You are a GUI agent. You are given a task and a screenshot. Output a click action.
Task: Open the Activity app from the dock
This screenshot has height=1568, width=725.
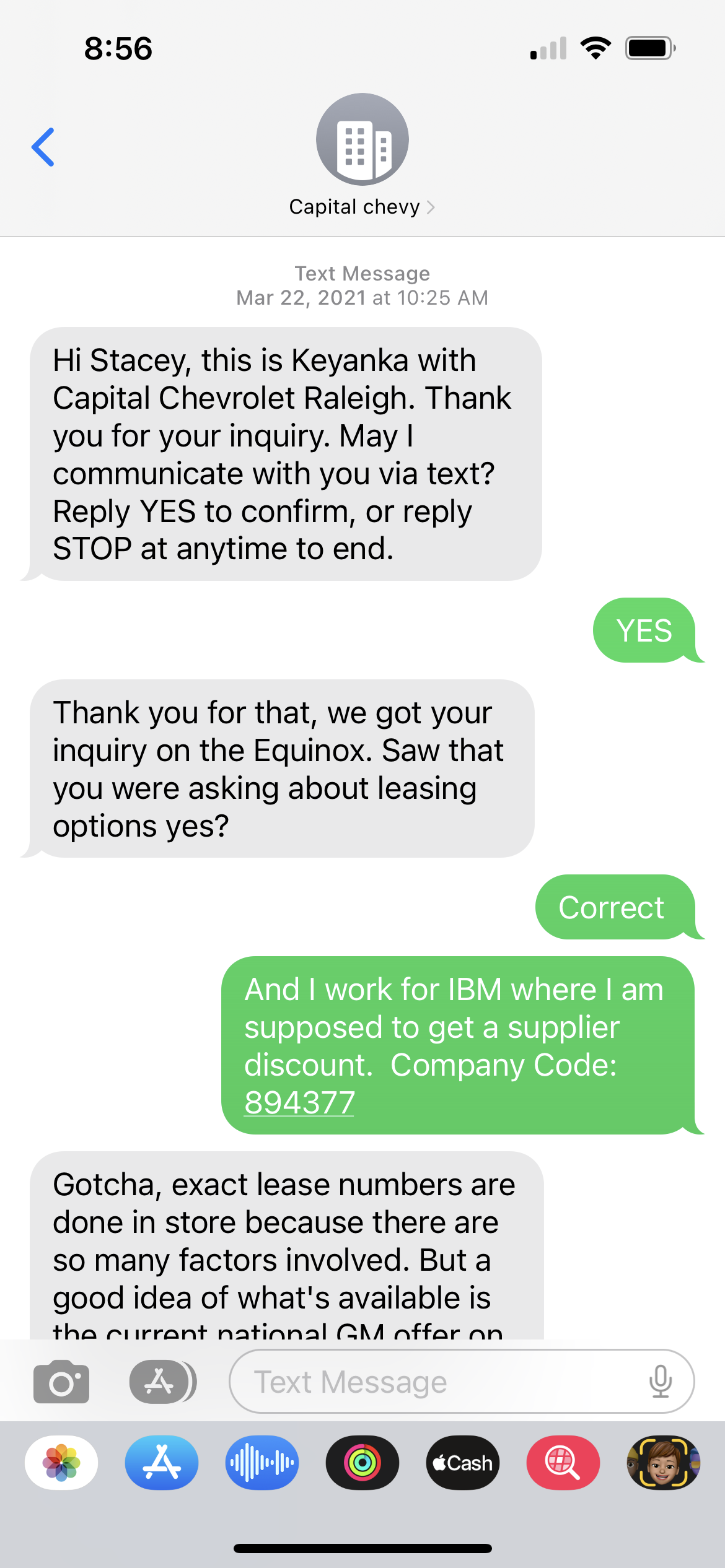click(362, 1463)
